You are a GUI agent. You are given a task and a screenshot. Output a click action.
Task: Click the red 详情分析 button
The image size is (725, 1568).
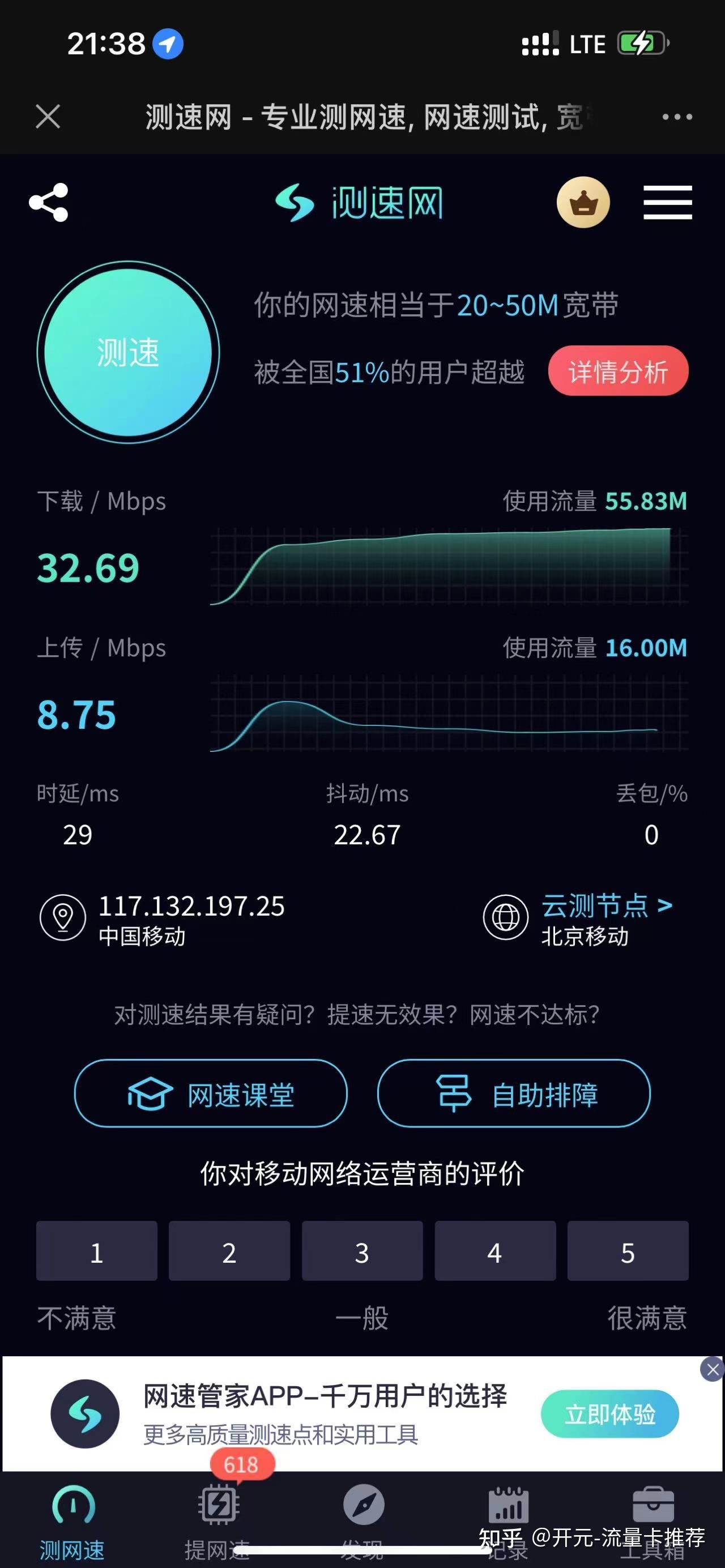618,372
